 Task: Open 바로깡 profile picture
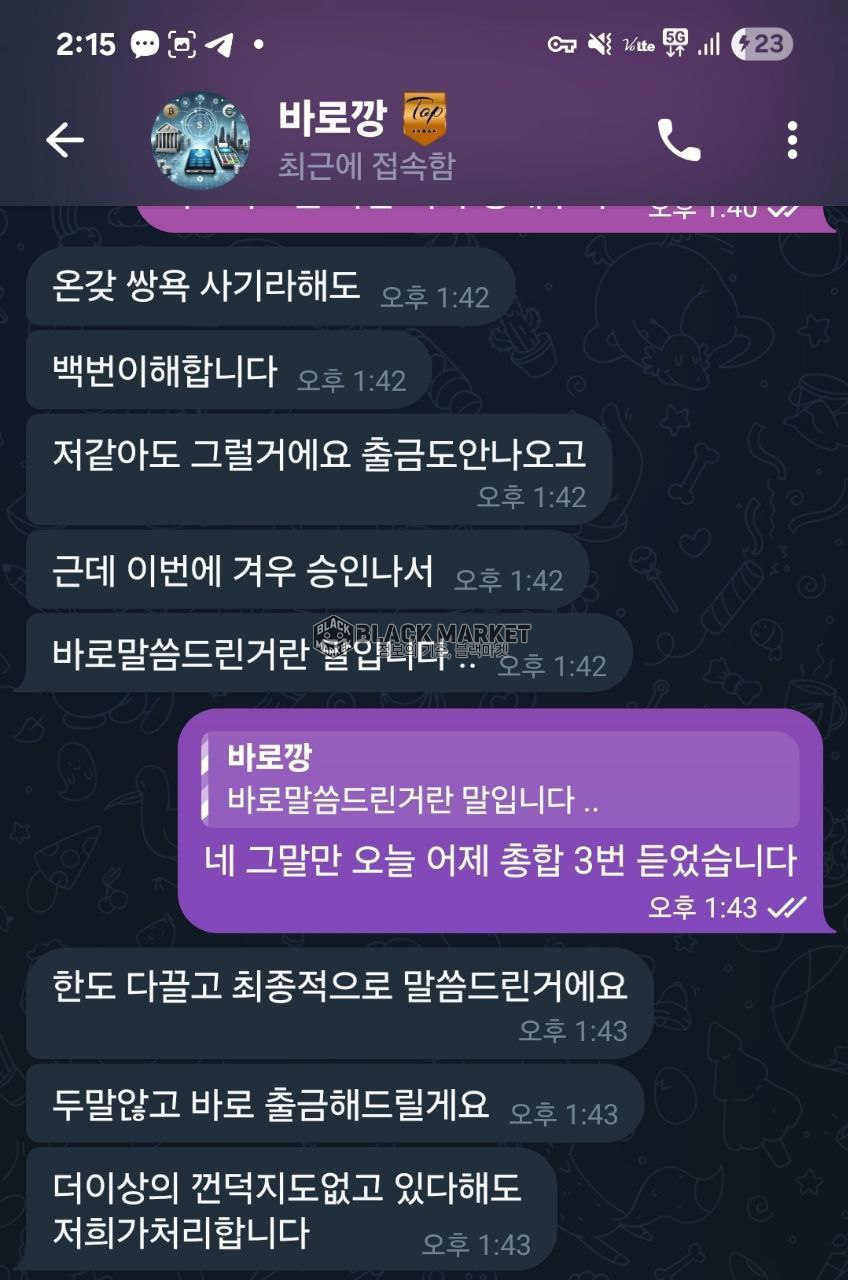click(199, 139)
